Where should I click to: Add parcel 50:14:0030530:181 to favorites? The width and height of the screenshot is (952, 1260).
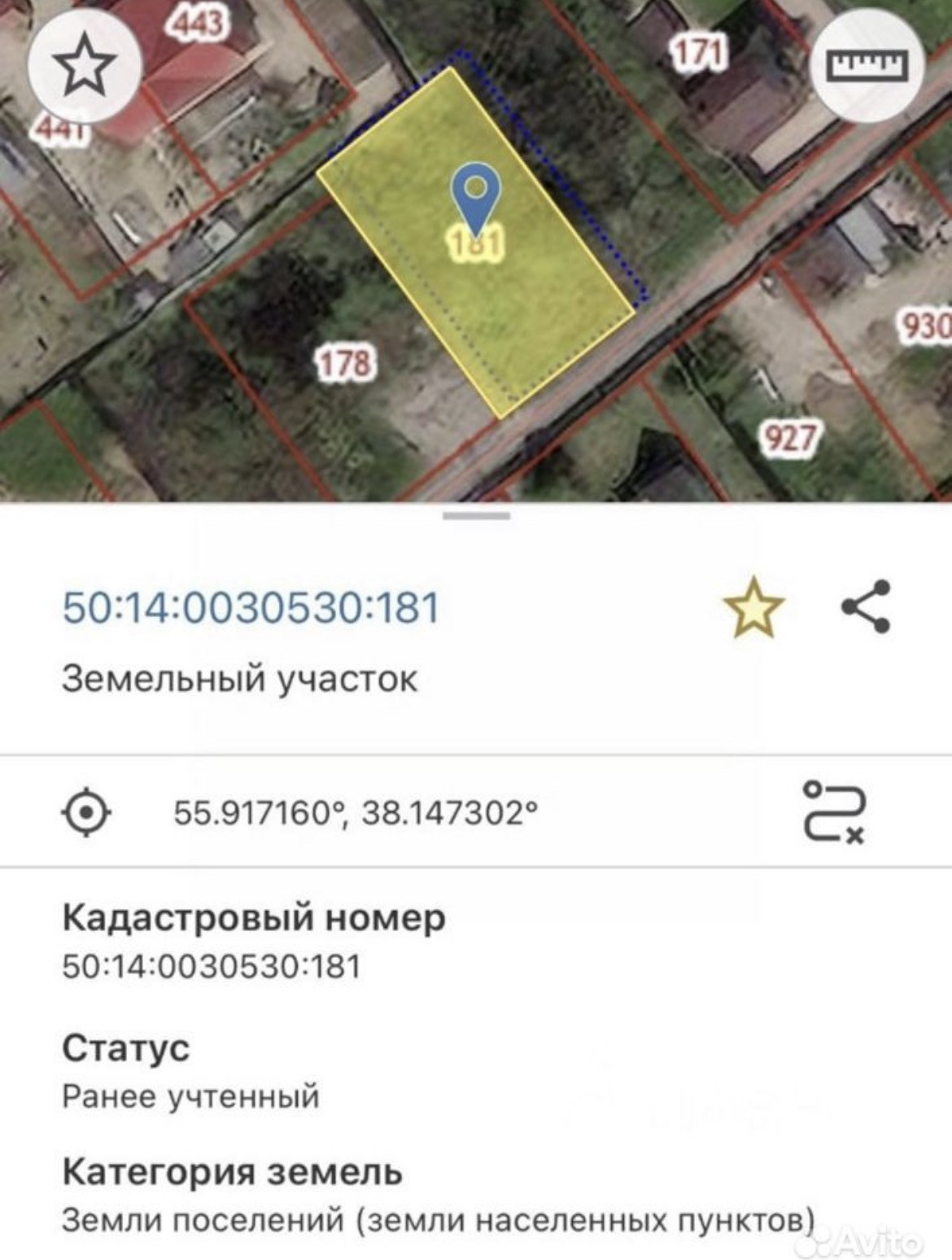point(753,607)
